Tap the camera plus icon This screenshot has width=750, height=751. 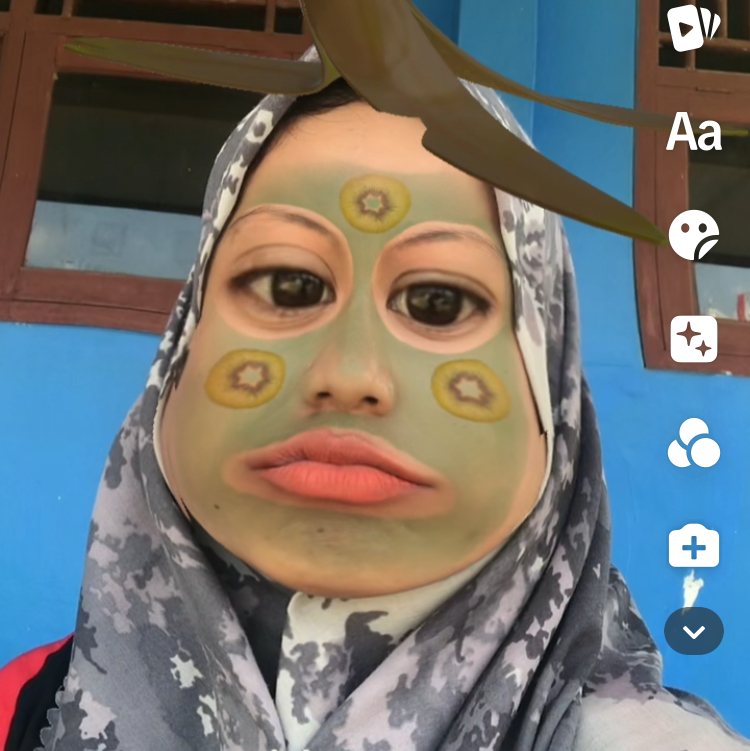coord(694,547)
